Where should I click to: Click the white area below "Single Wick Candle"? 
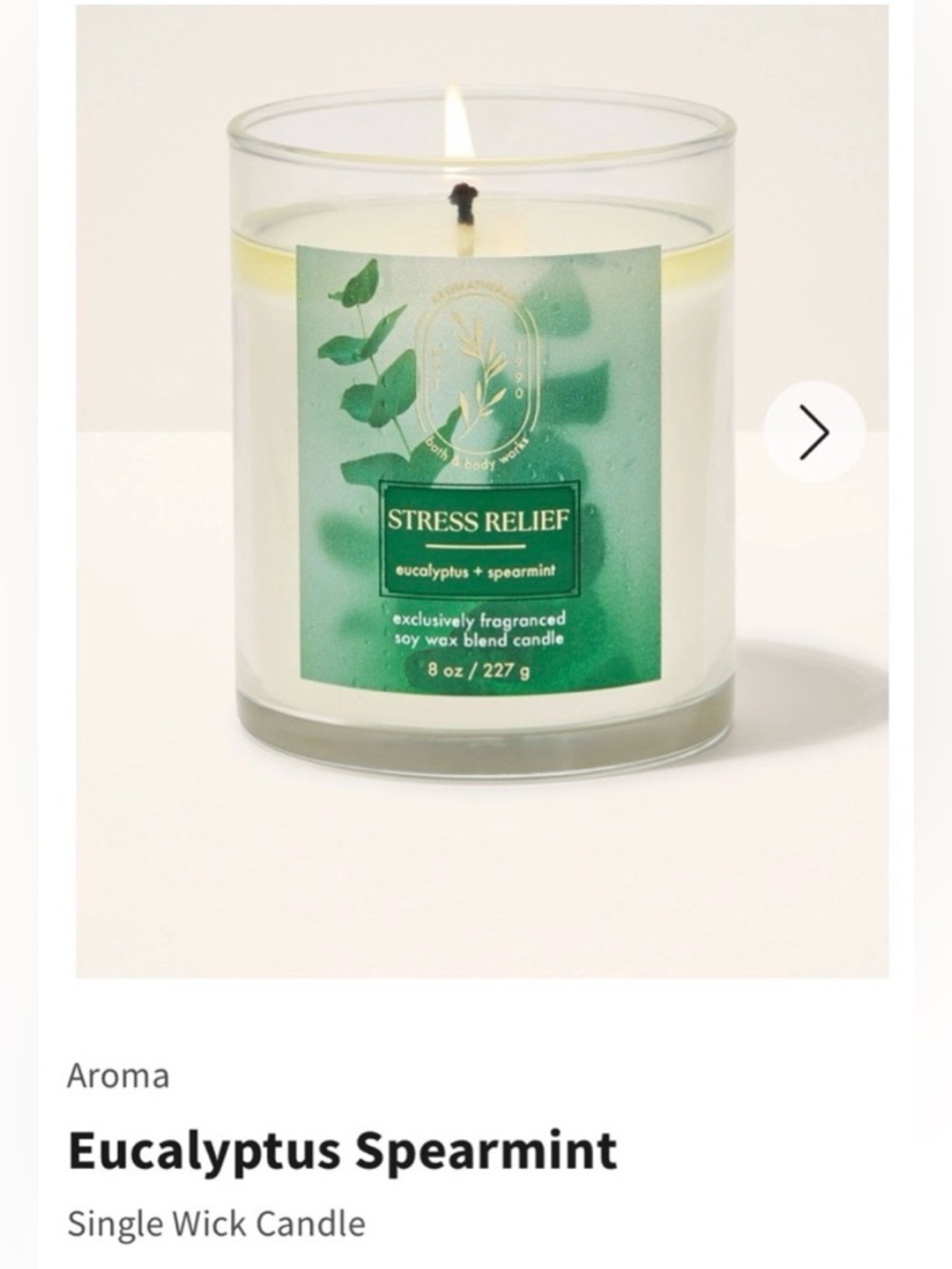point(476,1257)
